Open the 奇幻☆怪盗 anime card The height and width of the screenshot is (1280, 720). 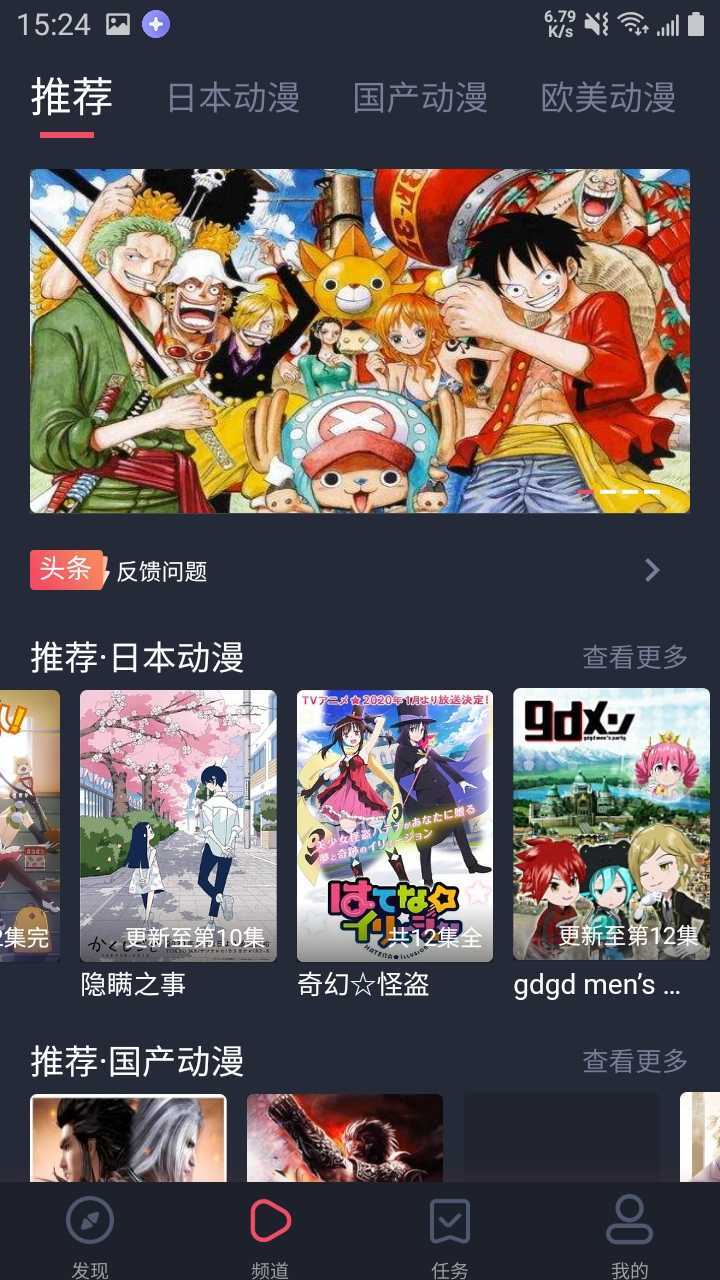tap(395, 825)
